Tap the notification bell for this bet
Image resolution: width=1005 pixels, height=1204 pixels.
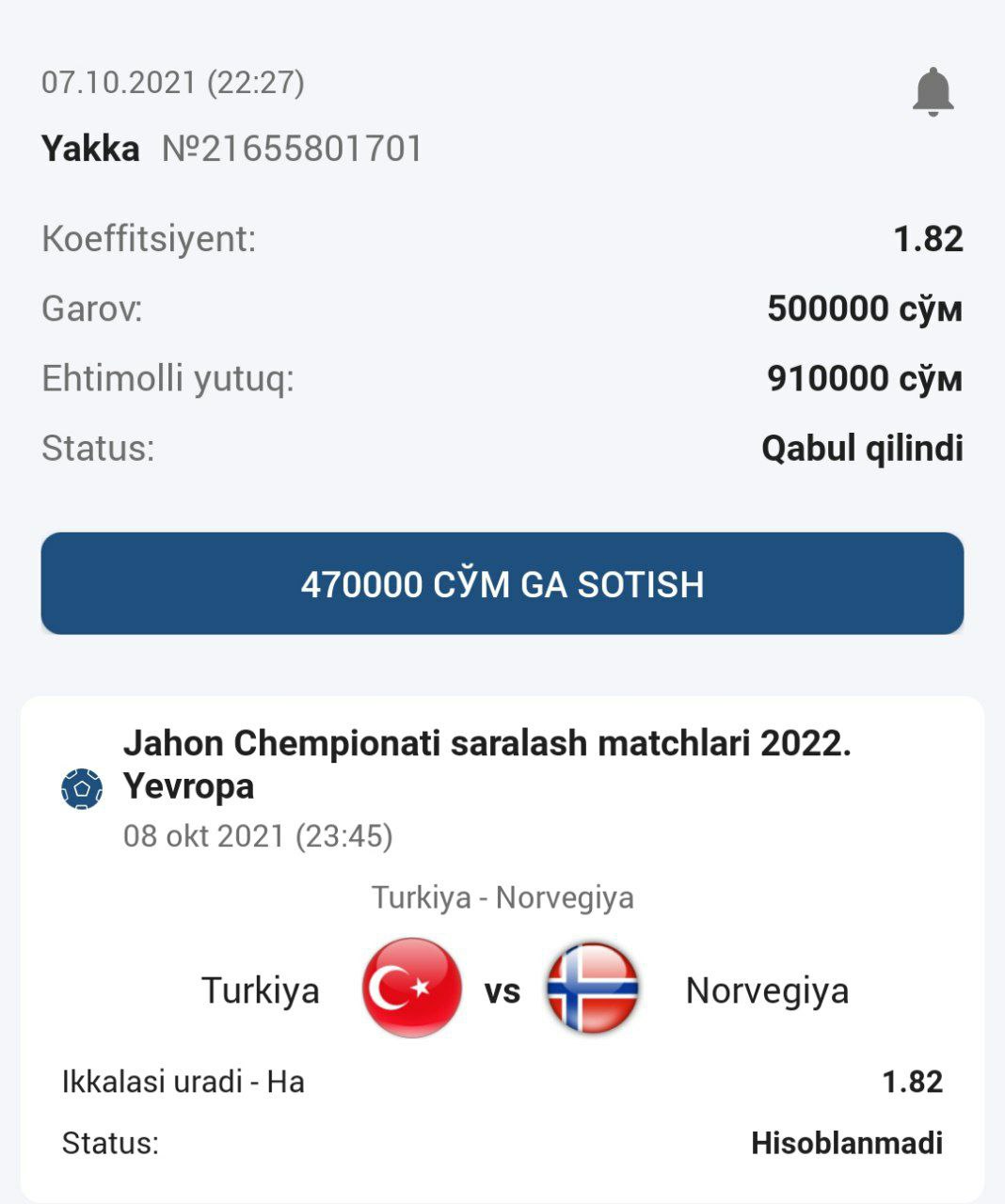click(x=933, y=92)
